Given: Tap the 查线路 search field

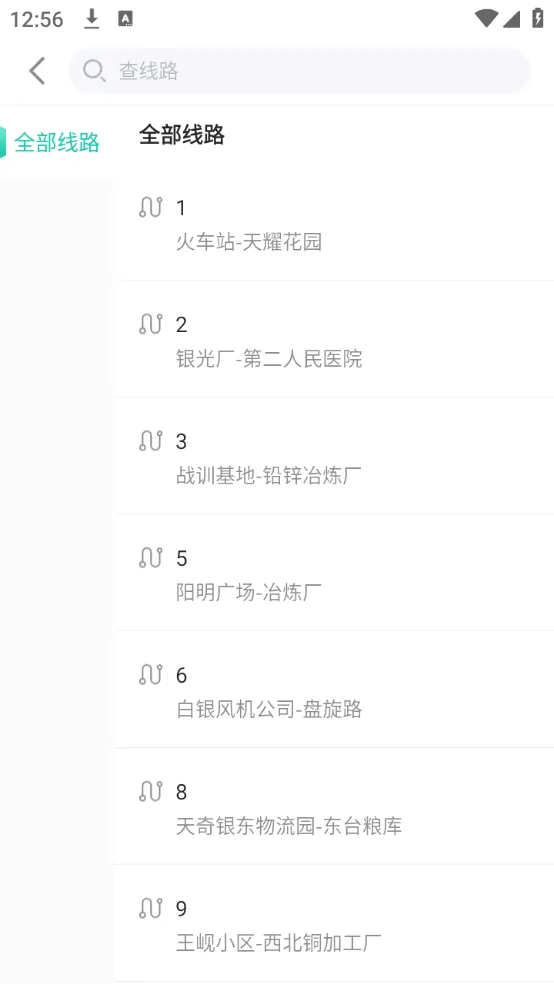Looking at the screenshot, I should [x=299, y=71].
